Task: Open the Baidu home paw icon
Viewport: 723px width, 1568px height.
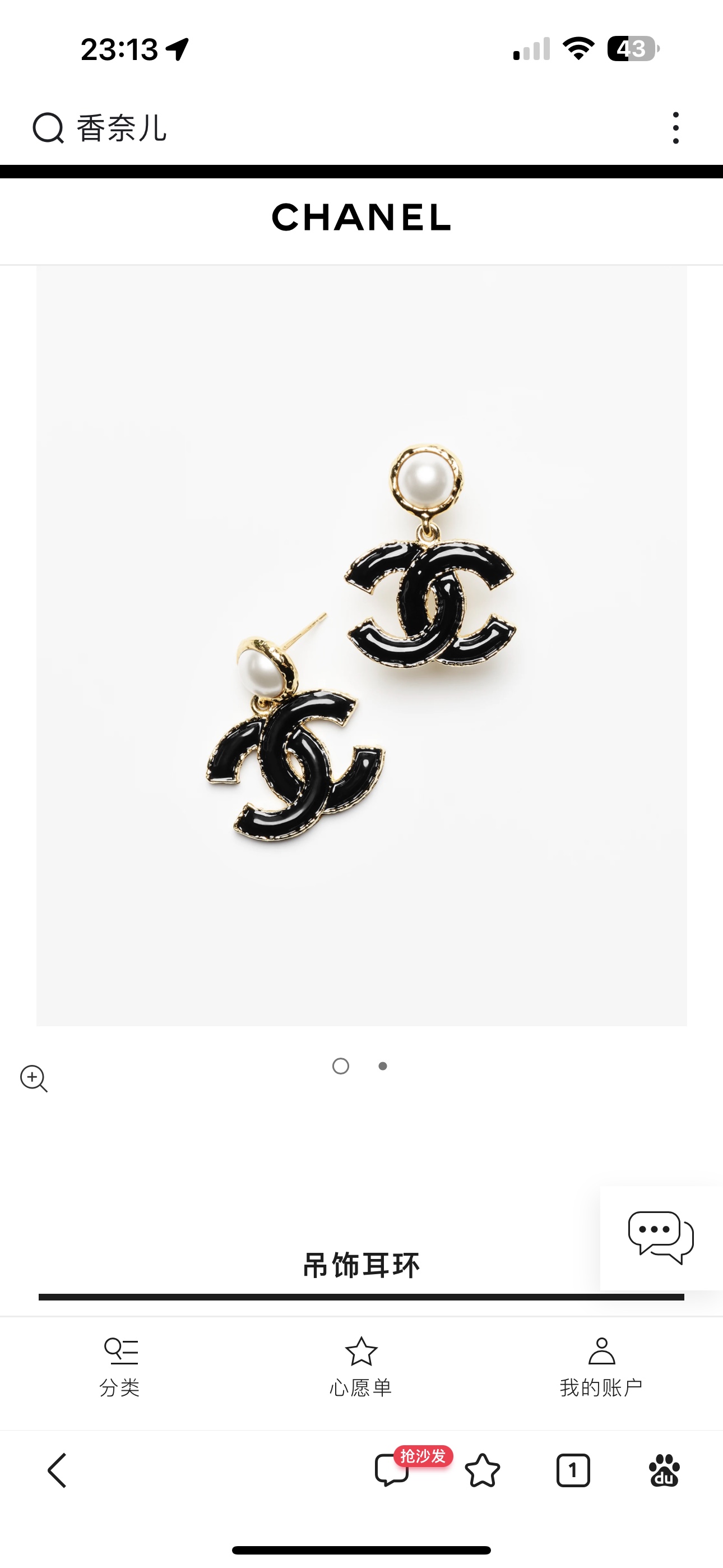Action: [664, 1470]
